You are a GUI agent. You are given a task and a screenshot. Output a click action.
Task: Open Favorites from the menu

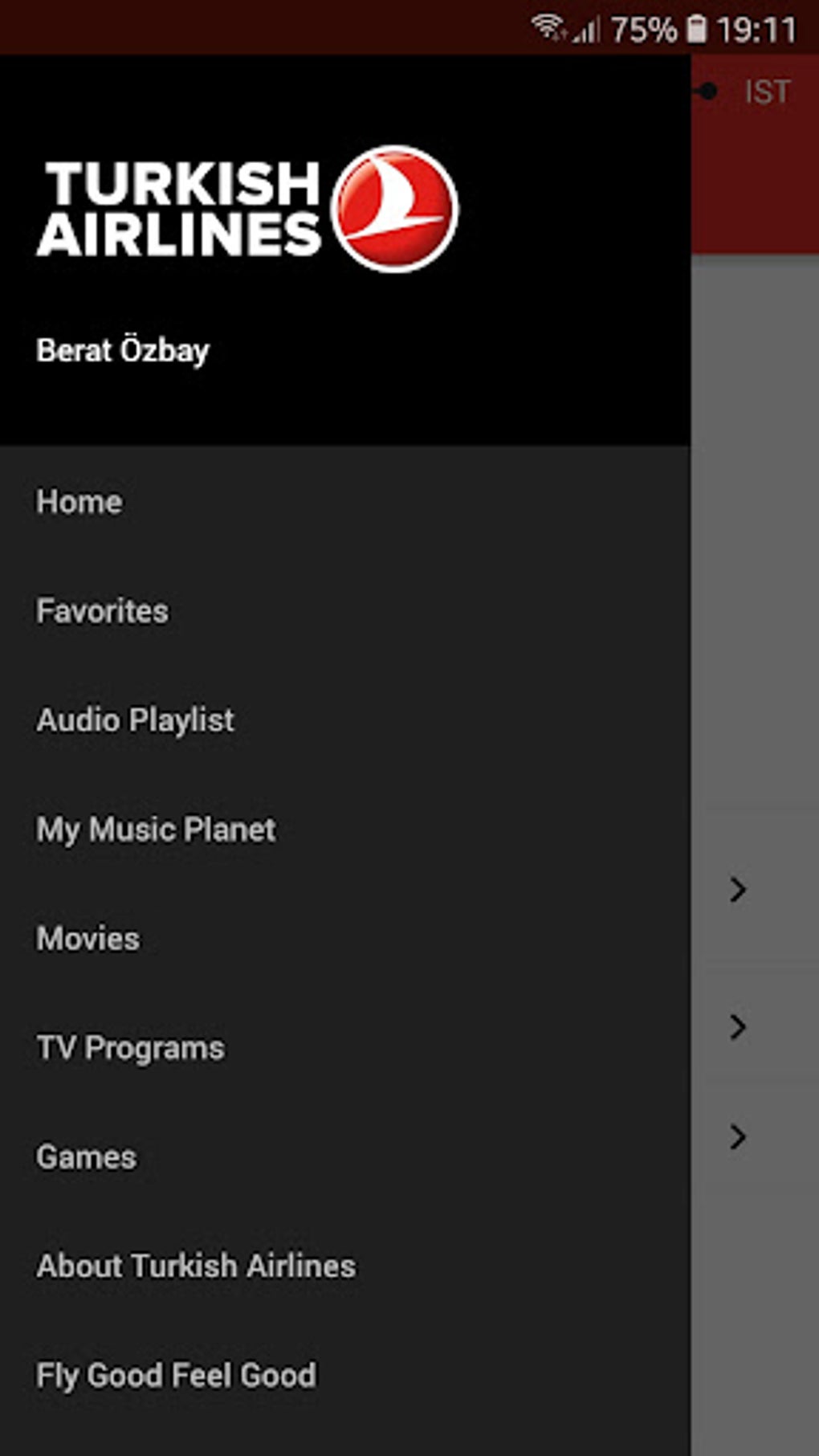(103, 611)
